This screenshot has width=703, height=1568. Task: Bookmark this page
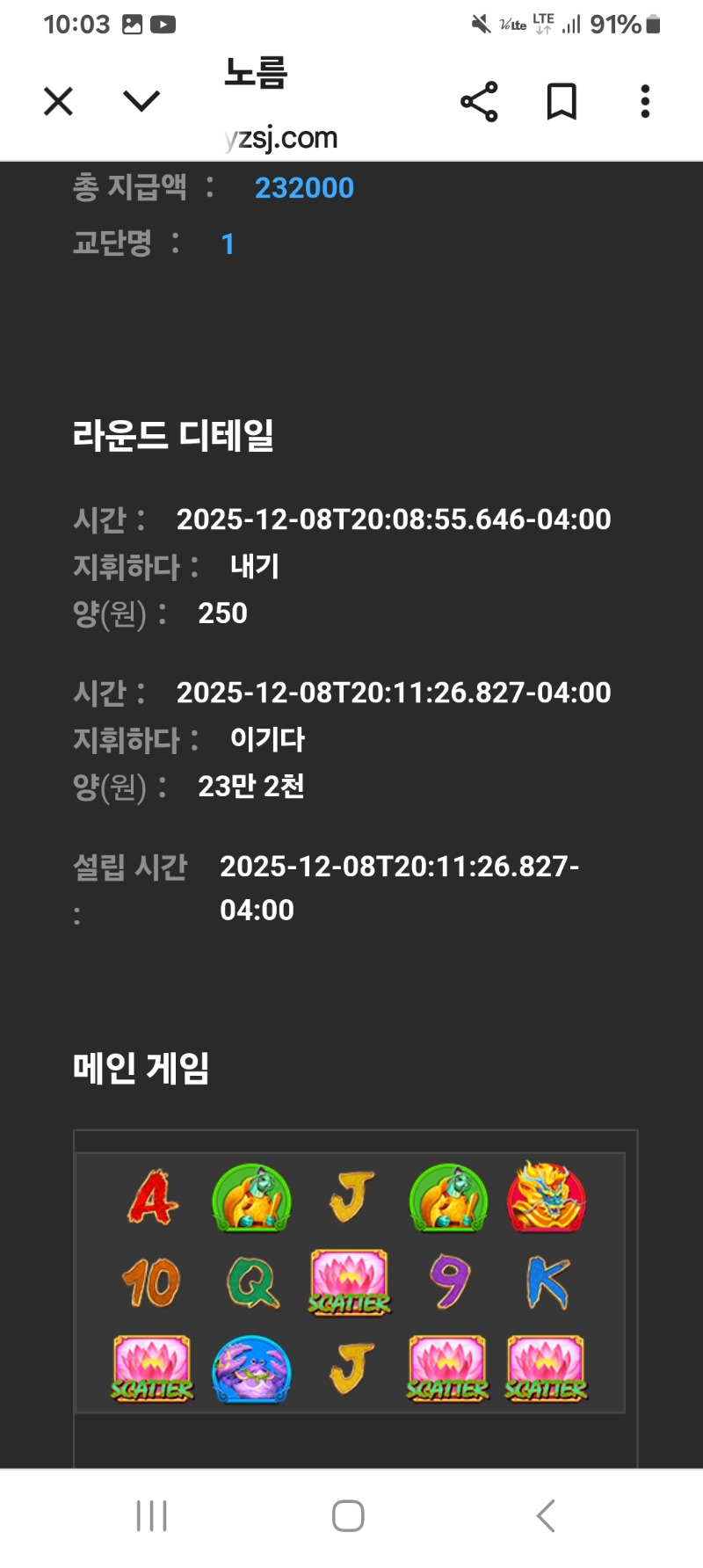[562, 102]
